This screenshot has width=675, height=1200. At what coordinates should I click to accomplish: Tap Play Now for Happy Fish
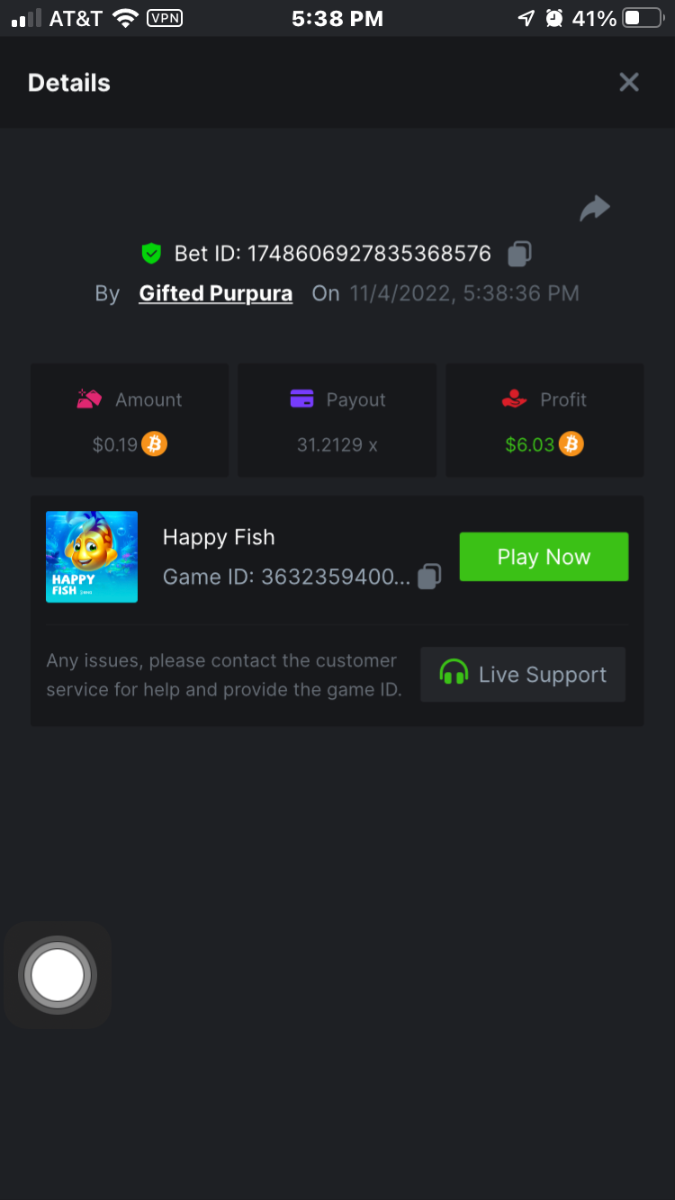pyautogui.click(x=543, y=557)
